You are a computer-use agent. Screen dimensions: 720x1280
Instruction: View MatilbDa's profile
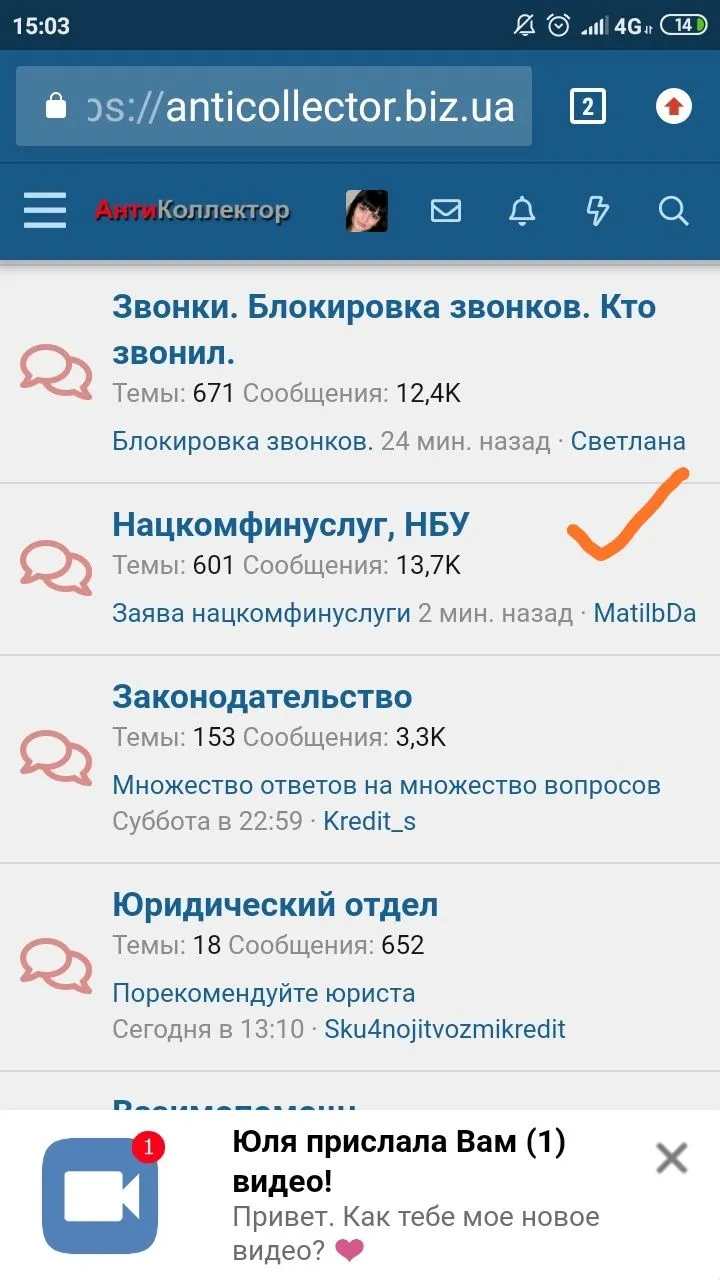(644, 613)
